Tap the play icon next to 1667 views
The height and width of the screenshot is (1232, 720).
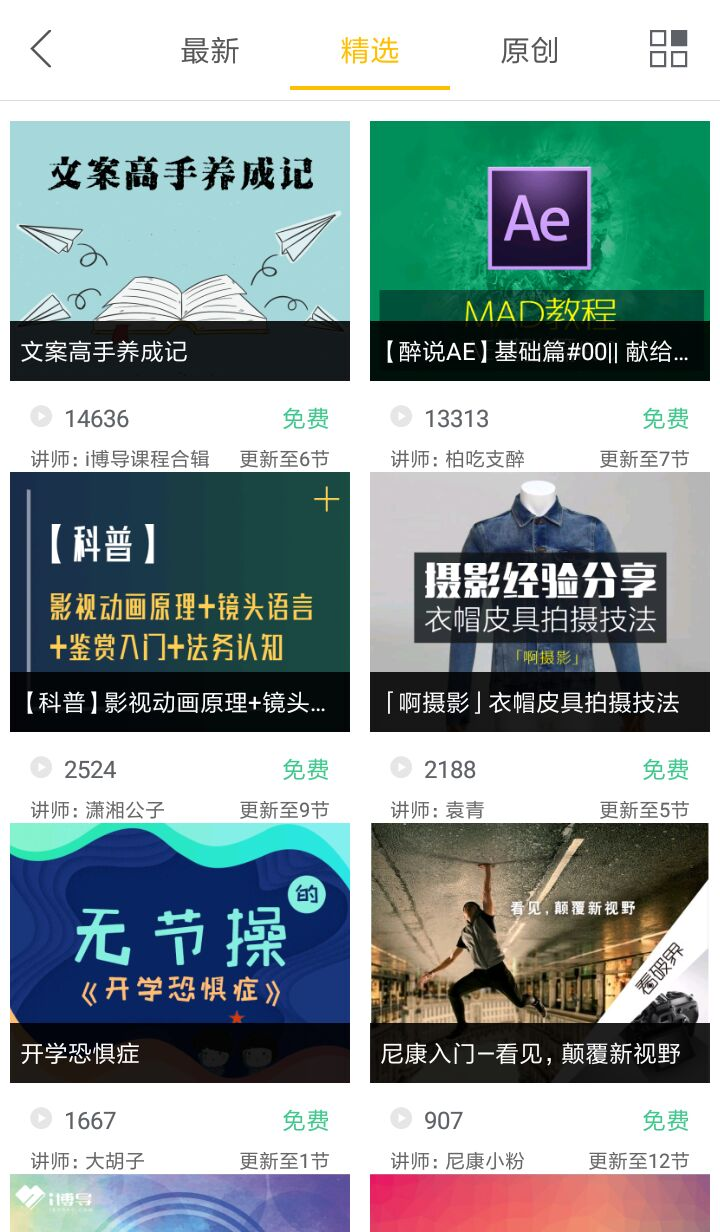pos(40,1119)
